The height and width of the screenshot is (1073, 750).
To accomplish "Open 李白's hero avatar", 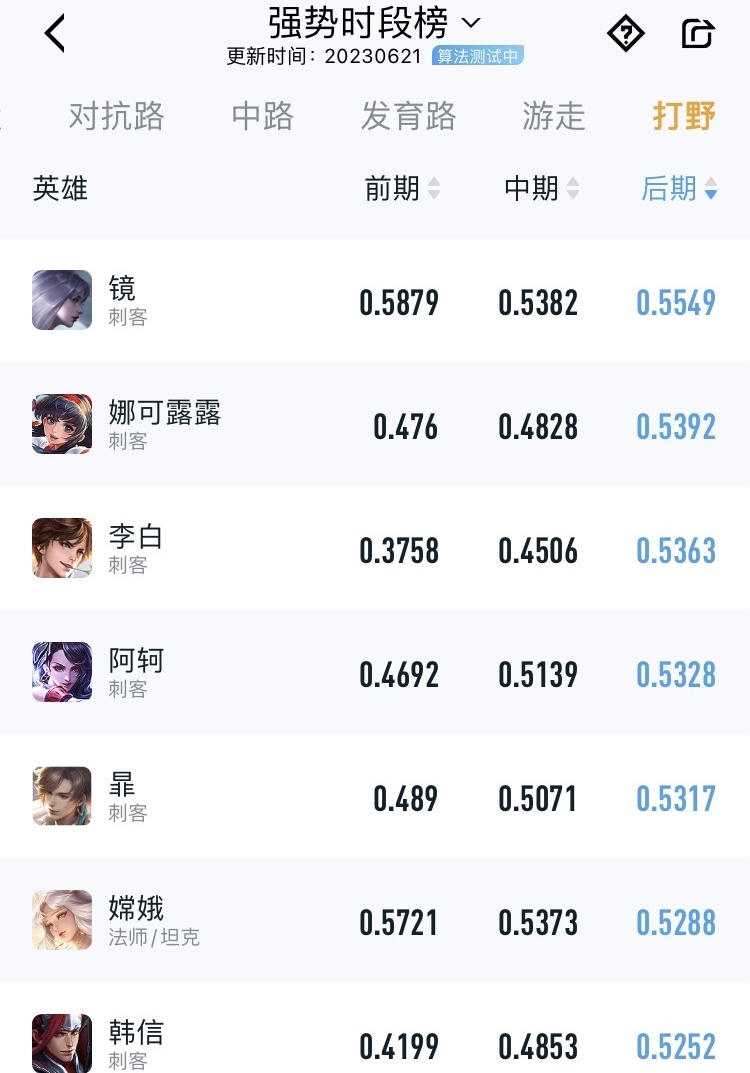I will coord(61,547).
